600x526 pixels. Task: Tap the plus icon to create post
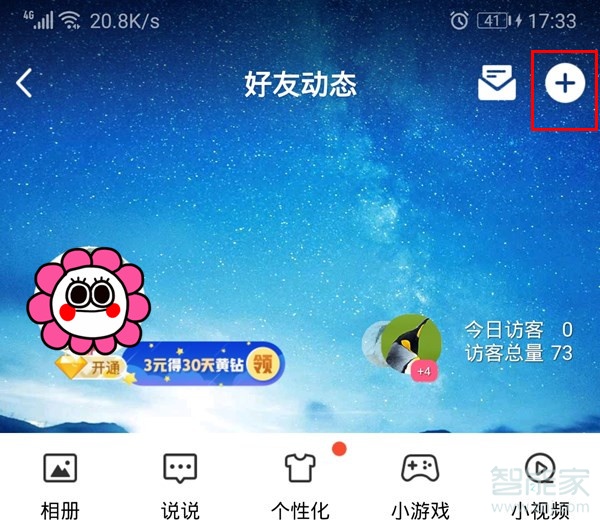565,84
